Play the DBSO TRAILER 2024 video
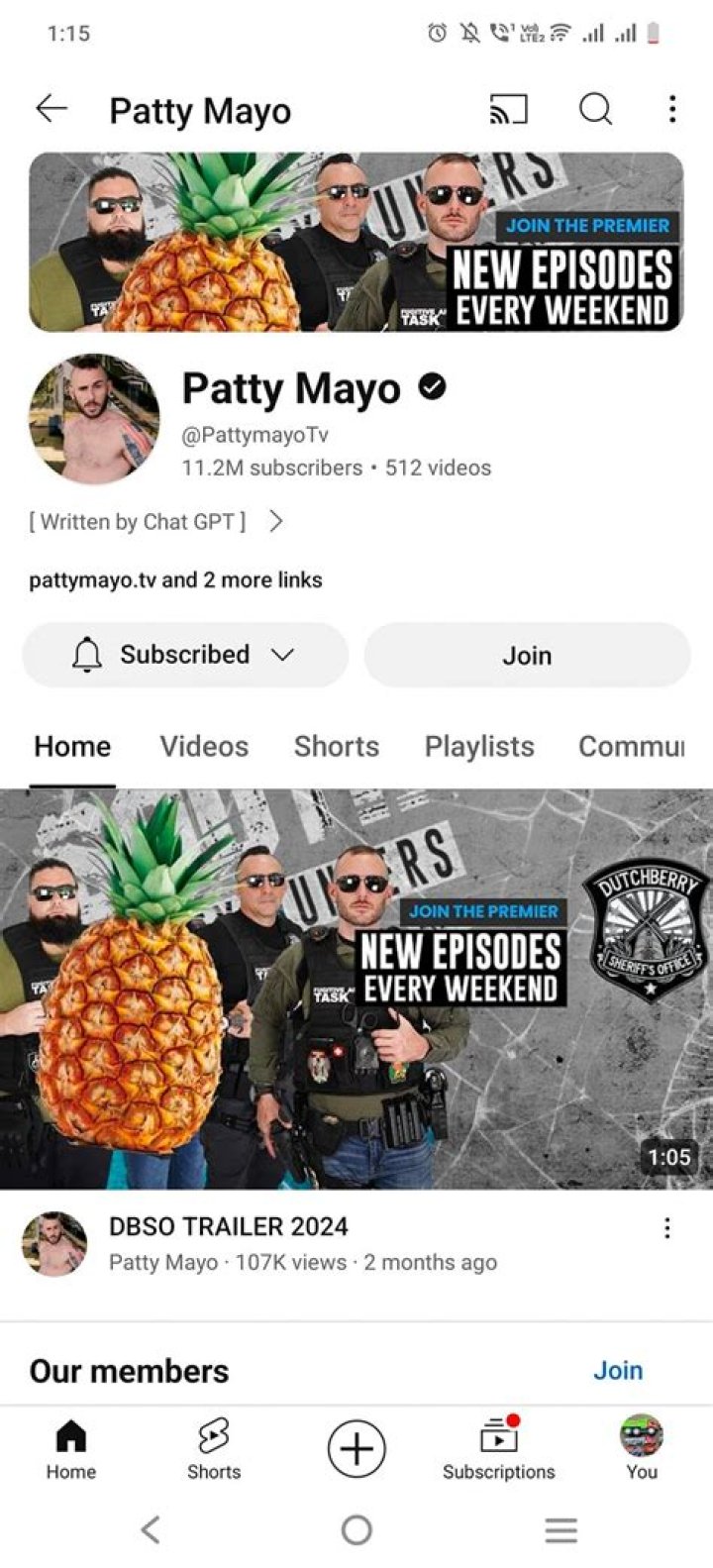 [356, 988]
